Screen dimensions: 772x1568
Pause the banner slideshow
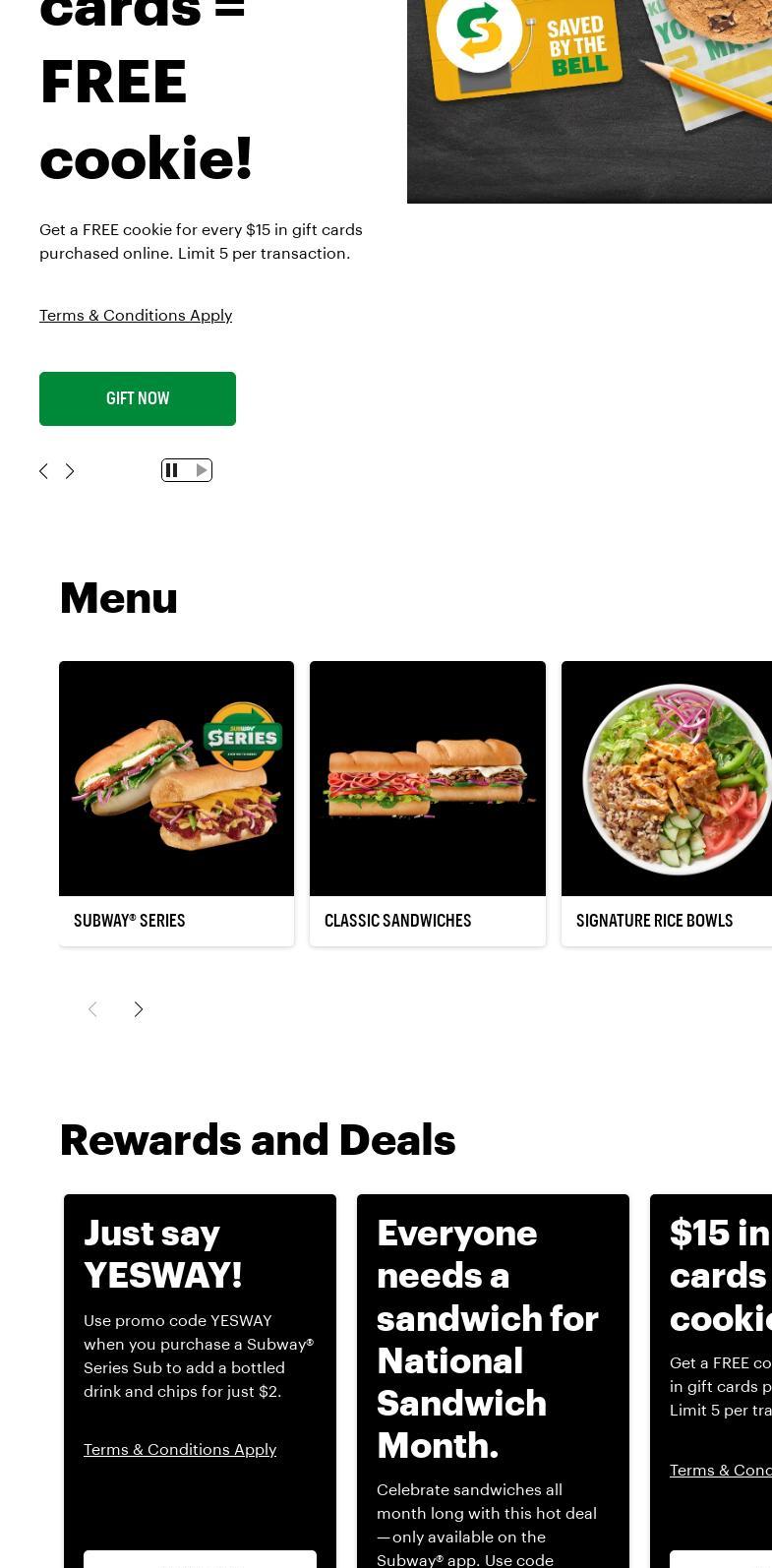pyautogui.click(x=173, y=470)
